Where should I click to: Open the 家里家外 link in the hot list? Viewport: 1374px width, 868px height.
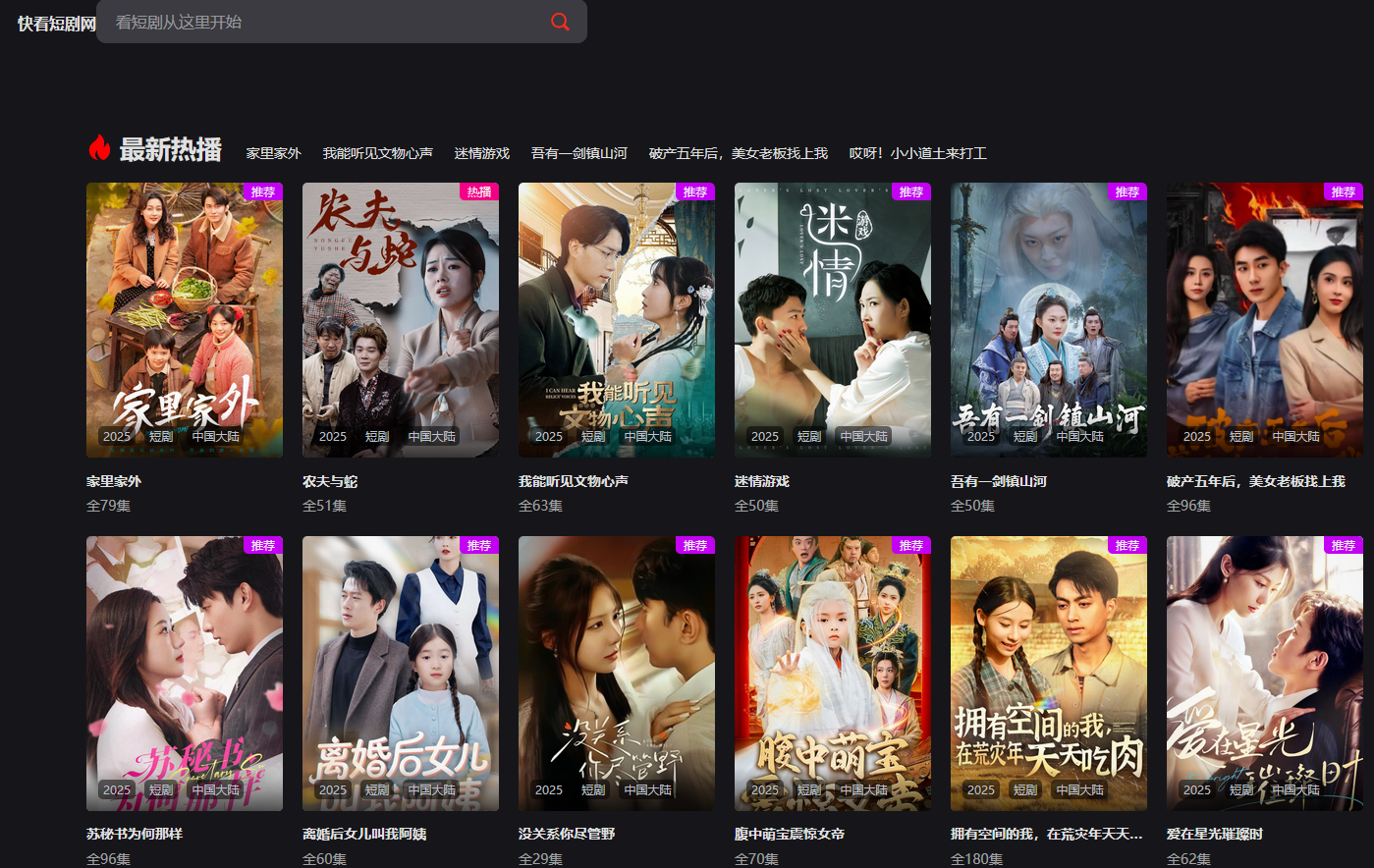[x=273, y=153]
